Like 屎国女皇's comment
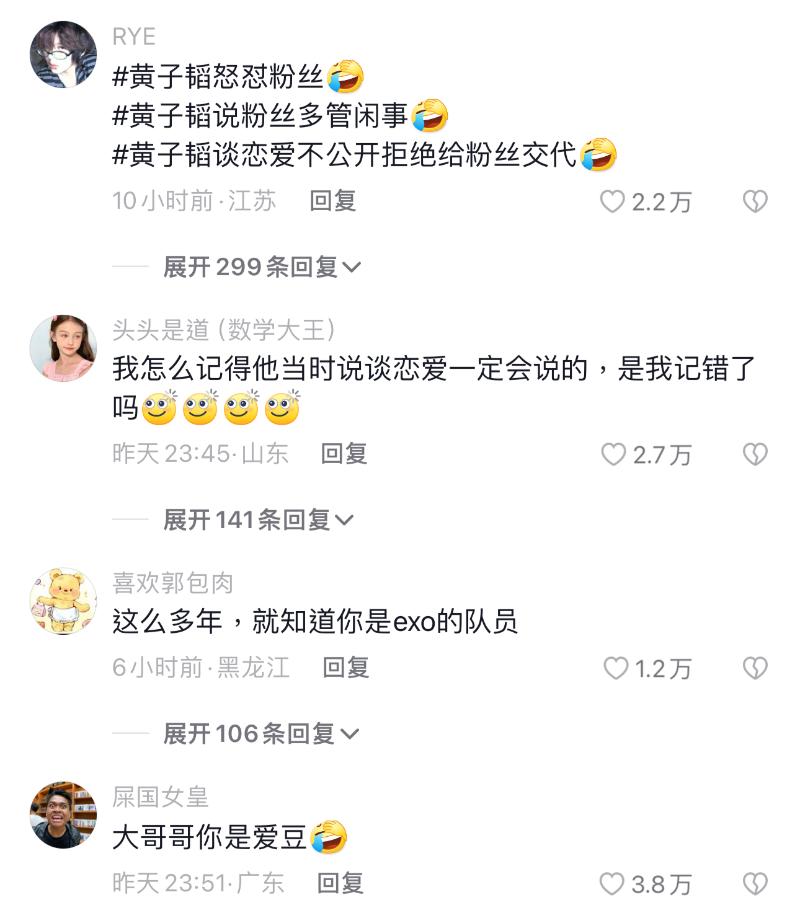The image size is (800, 918). [612, 884]
